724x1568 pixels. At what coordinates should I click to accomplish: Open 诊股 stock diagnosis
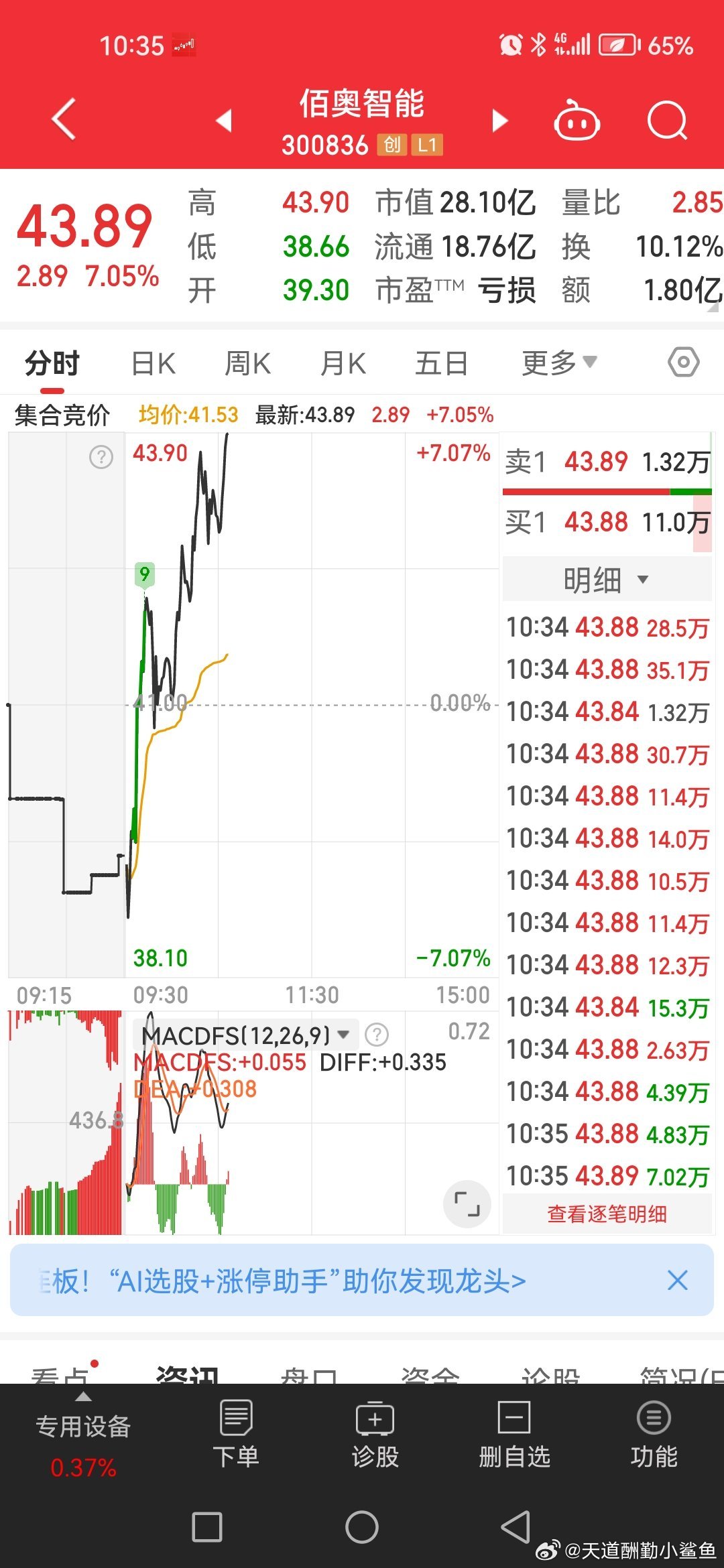(x=375, y=1434)
